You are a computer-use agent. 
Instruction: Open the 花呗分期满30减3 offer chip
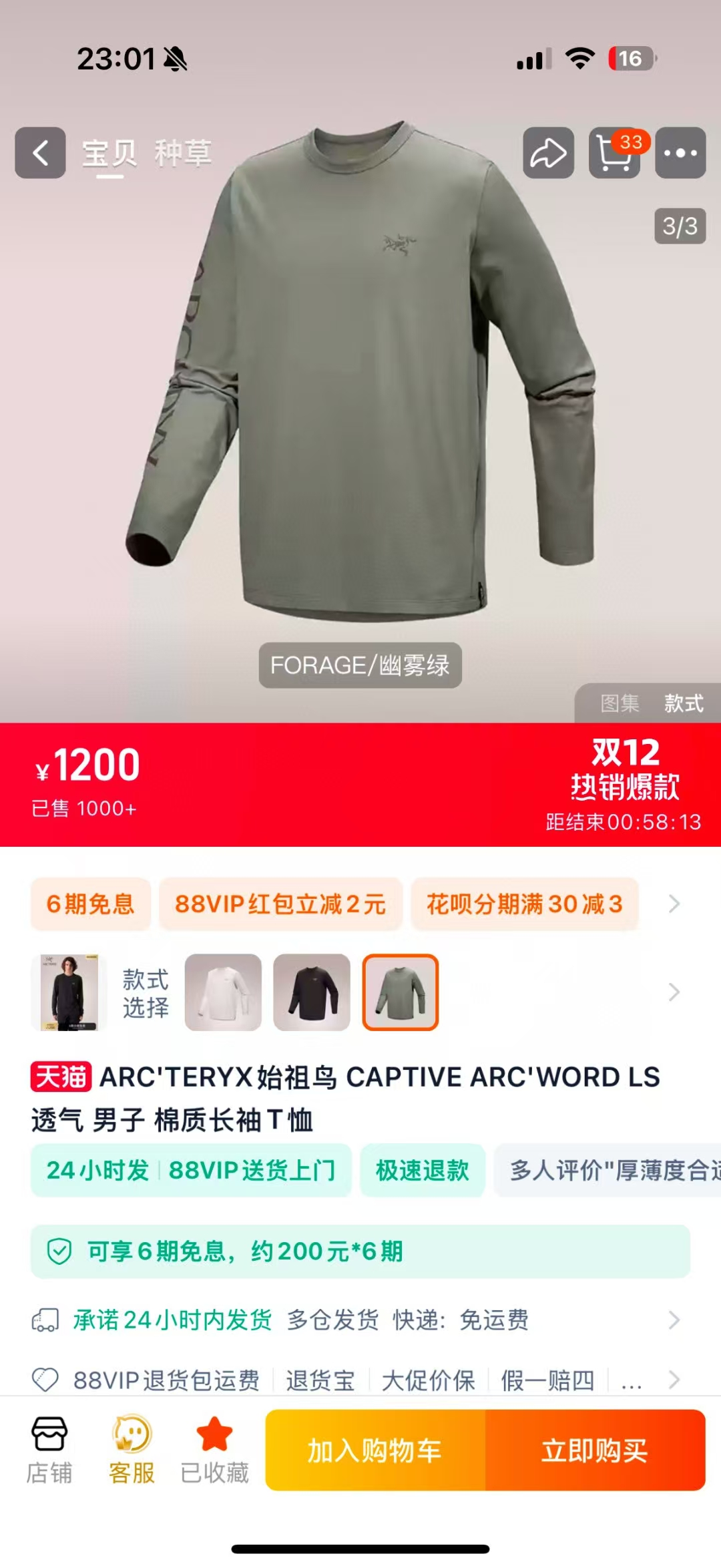[x=524, y=904]
